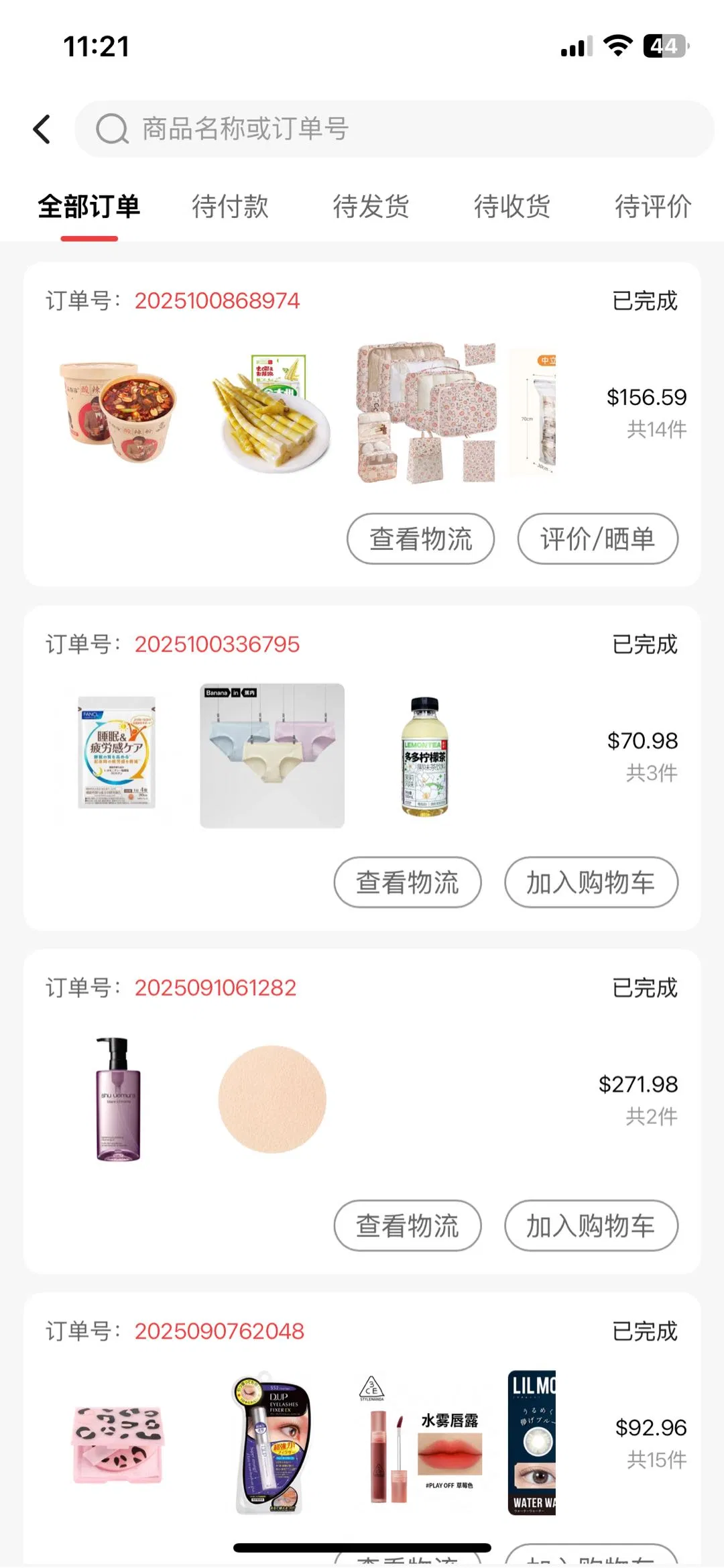View the 水雾唇露 lip tint image
The height and width of the screenshot is (1568, 724).
click(421, 1442)
